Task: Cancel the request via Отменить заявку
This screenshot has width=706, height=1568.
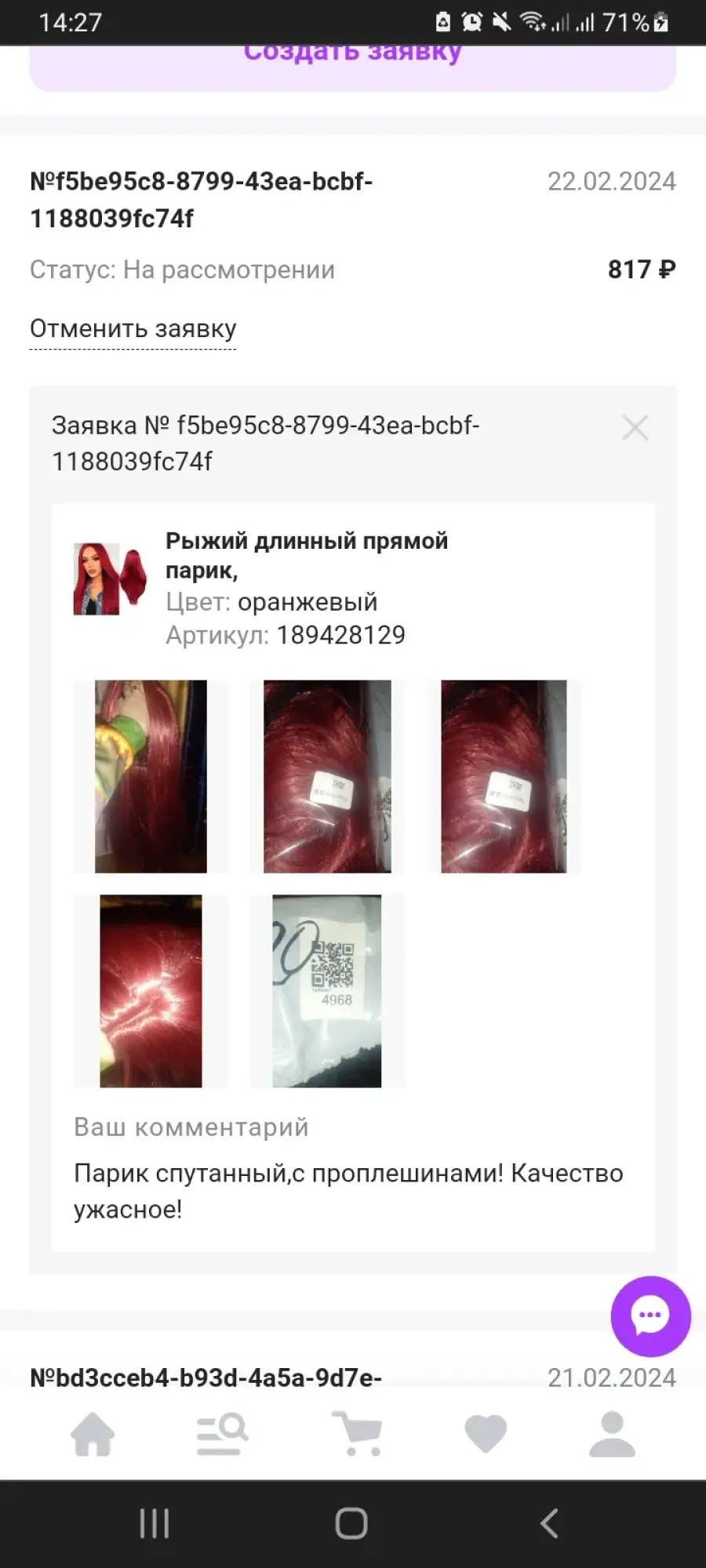Action: (x=133, y=328)
